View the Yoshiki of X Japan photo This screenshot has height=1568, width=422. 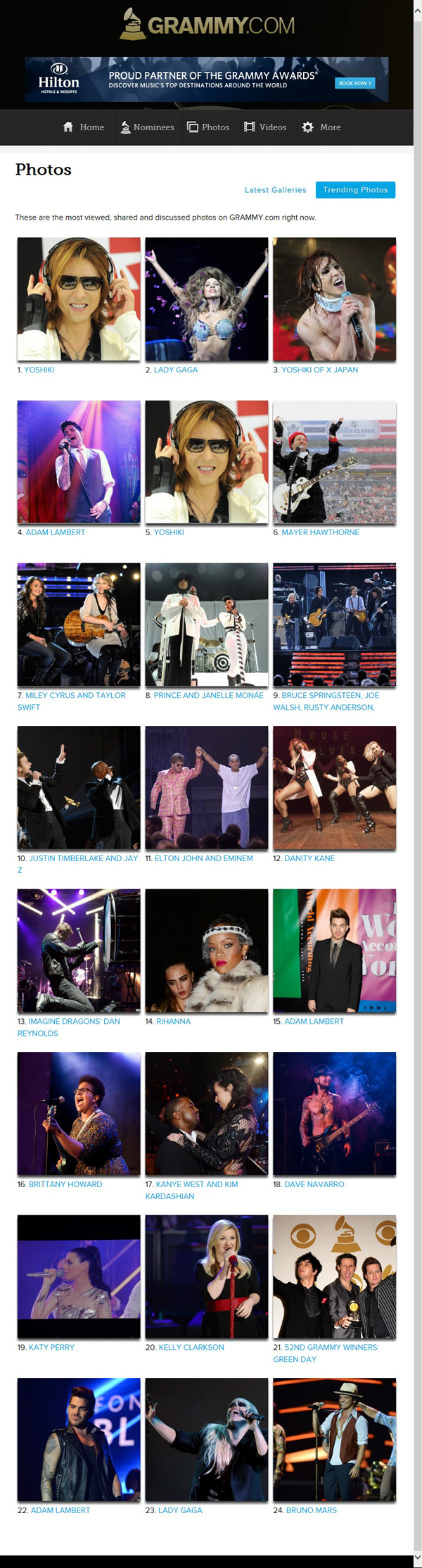pos(334,299)
